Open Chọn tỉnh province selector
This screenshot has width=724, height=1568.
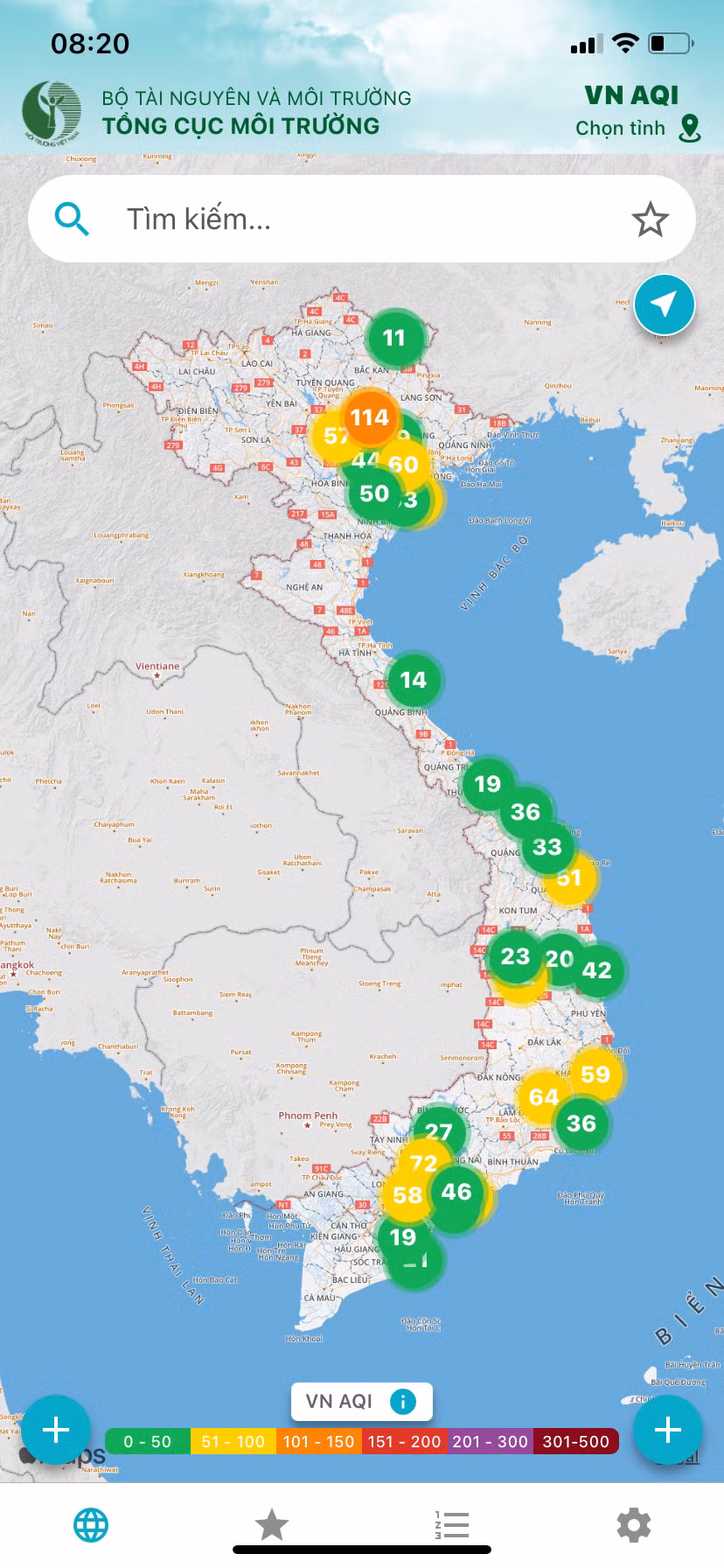pyautogui.click(x=637, y=128)
